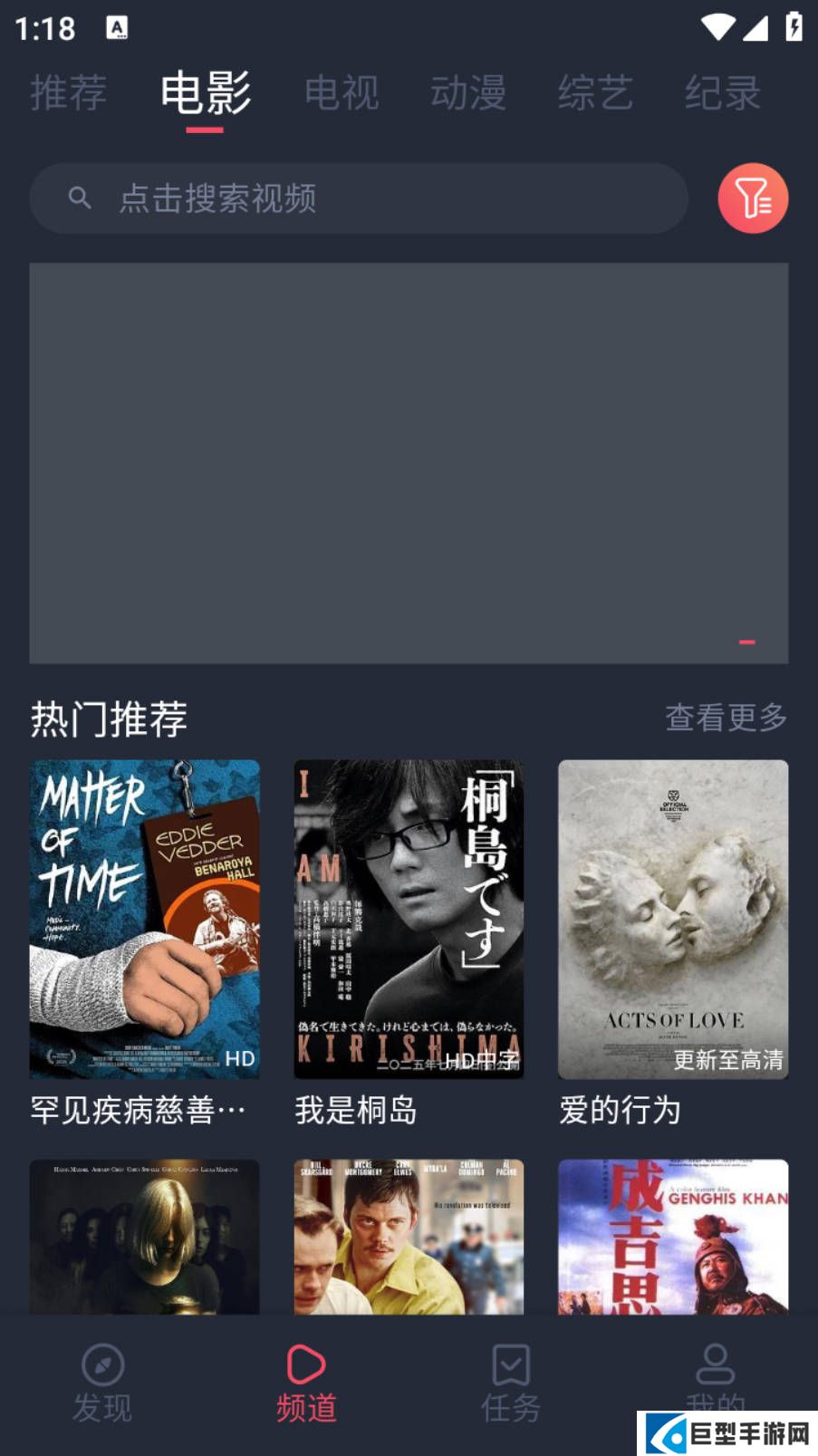Switch to the 动漫 tab

(468, 93)
